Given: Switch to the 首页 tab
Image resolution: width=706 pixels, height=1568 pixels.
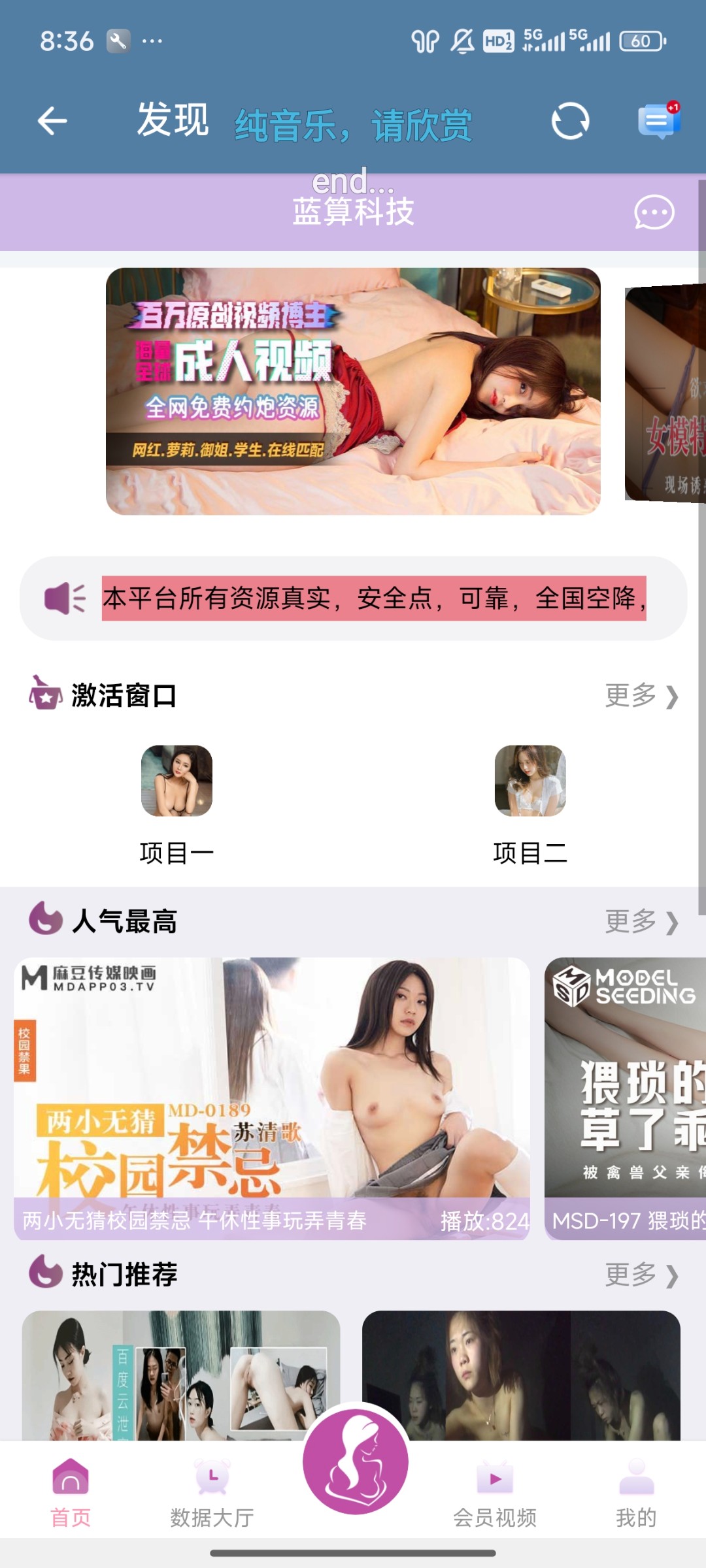Looking at the screenshot, I should (x=71, y=1494).
